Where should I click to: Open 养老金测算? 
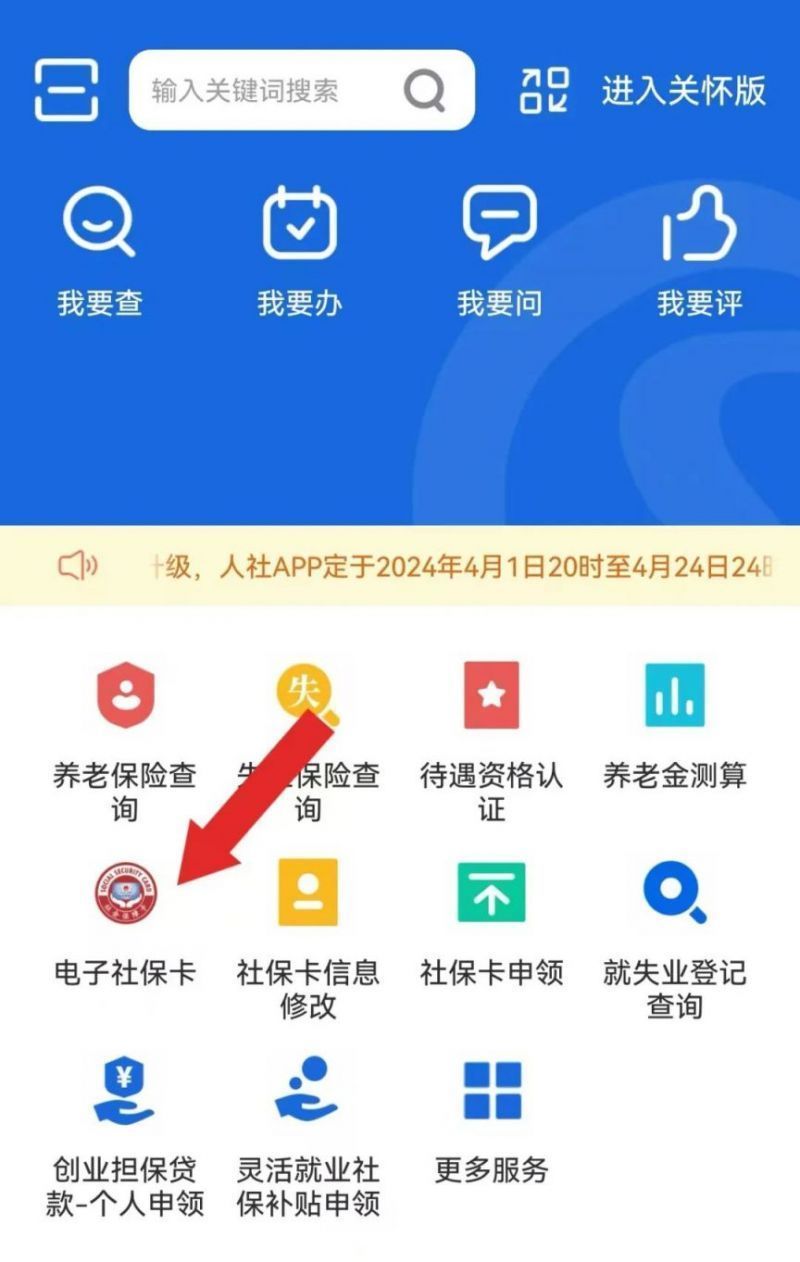(674, 722)
